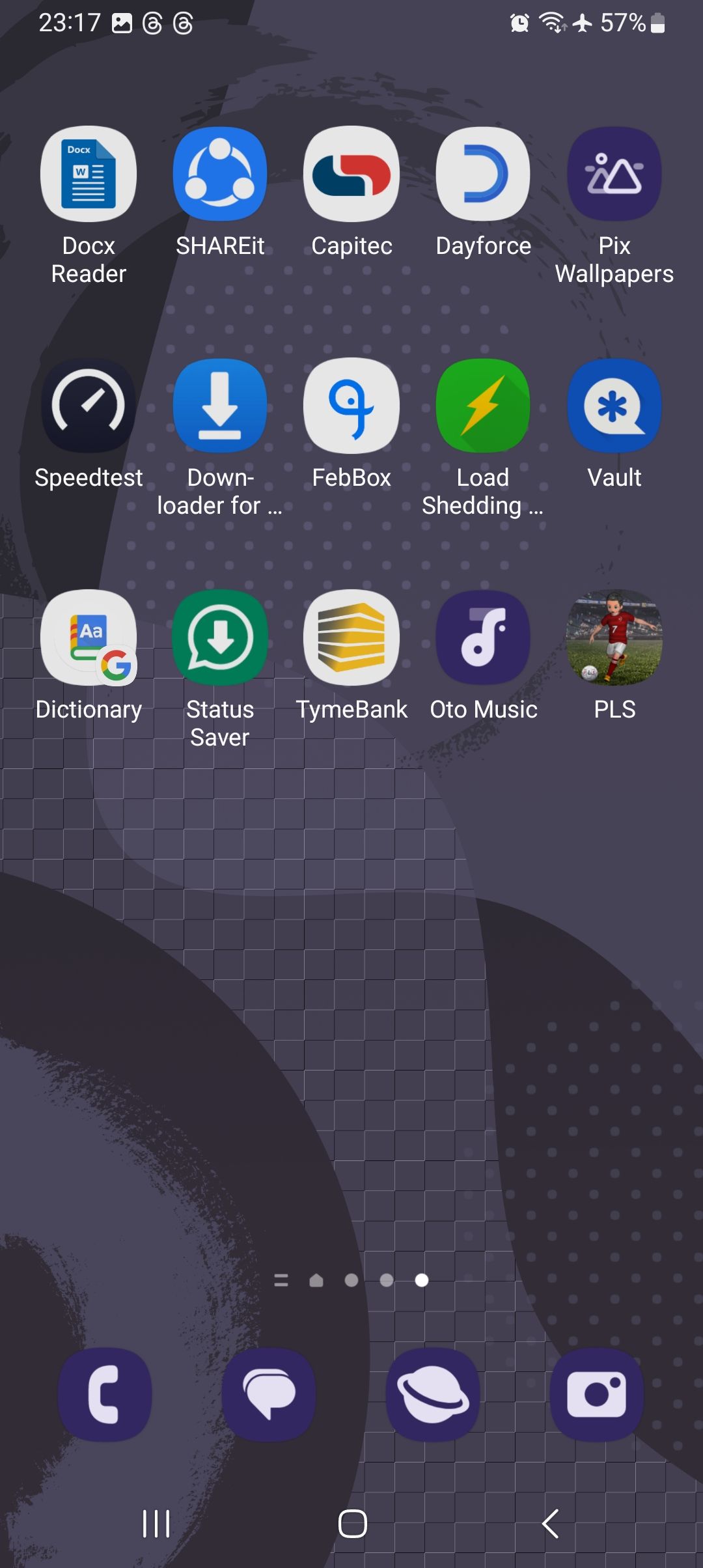Start Oto Music

pos(483,637)
